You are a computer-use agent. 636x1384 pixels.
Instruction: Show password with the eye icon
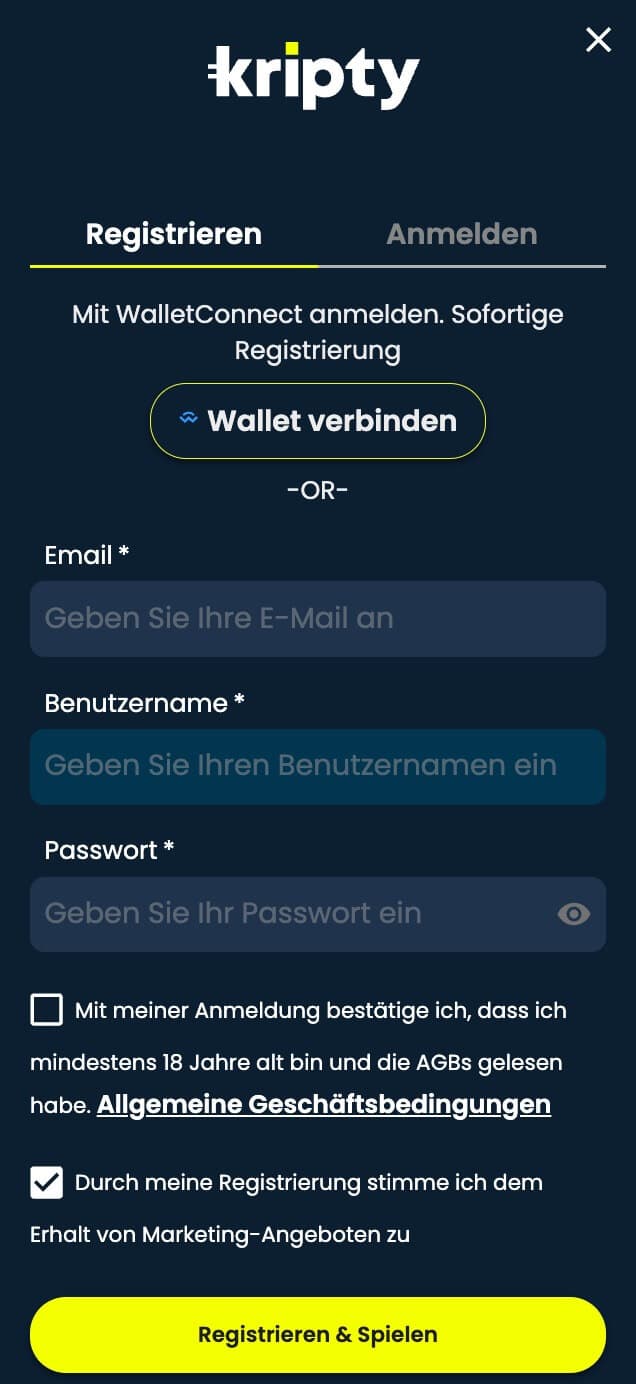pos(573,914)
